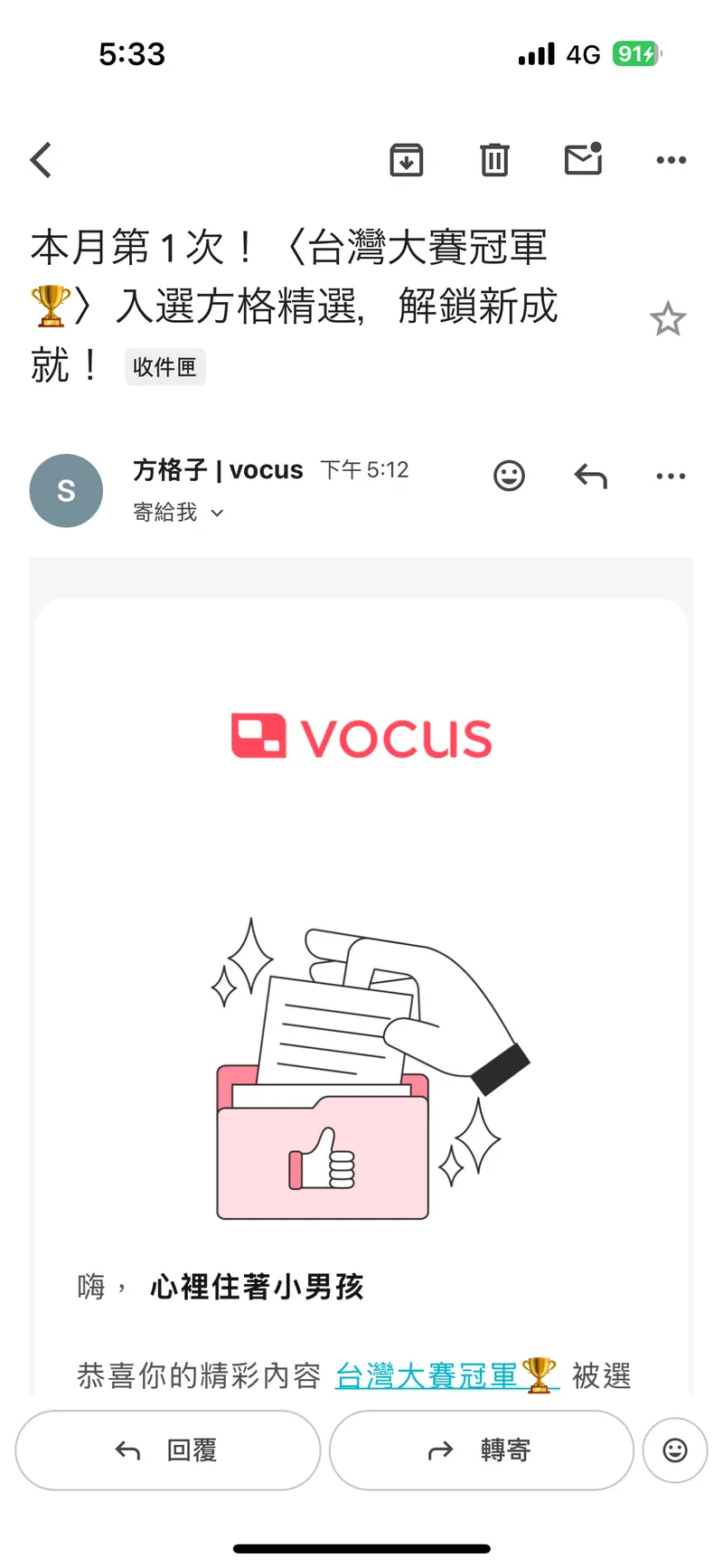Open the 台灣大賽冠軍 link

point(446,1375)
